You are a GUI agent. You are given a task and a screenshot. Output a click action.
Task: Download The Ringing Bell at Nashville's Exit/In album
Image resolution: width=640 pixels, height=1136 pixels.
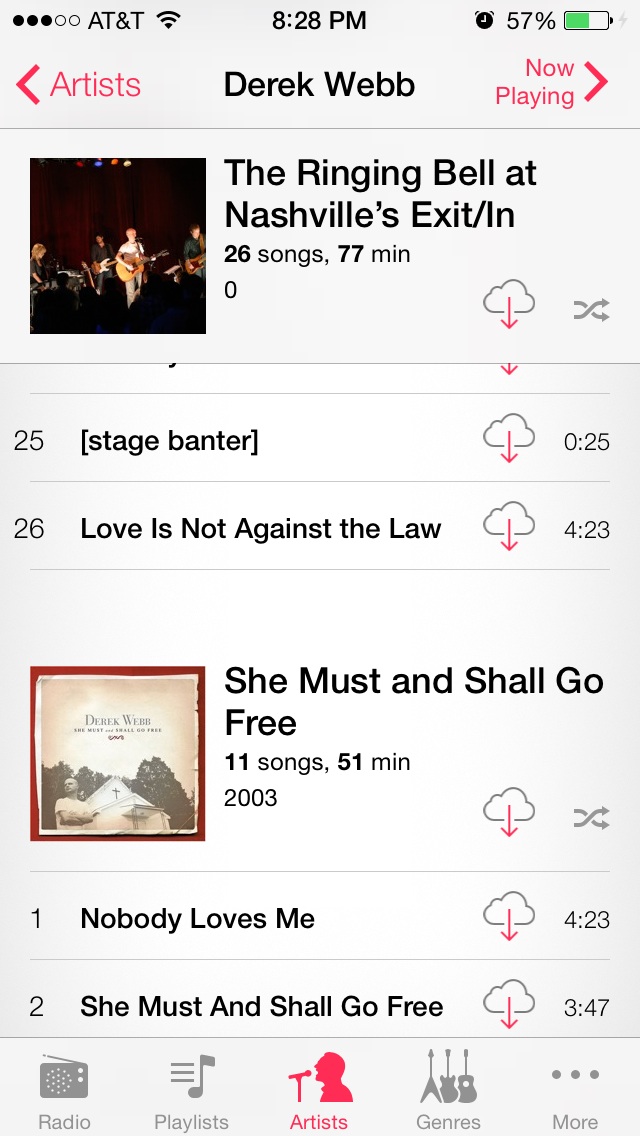click(x=509, y=305)
